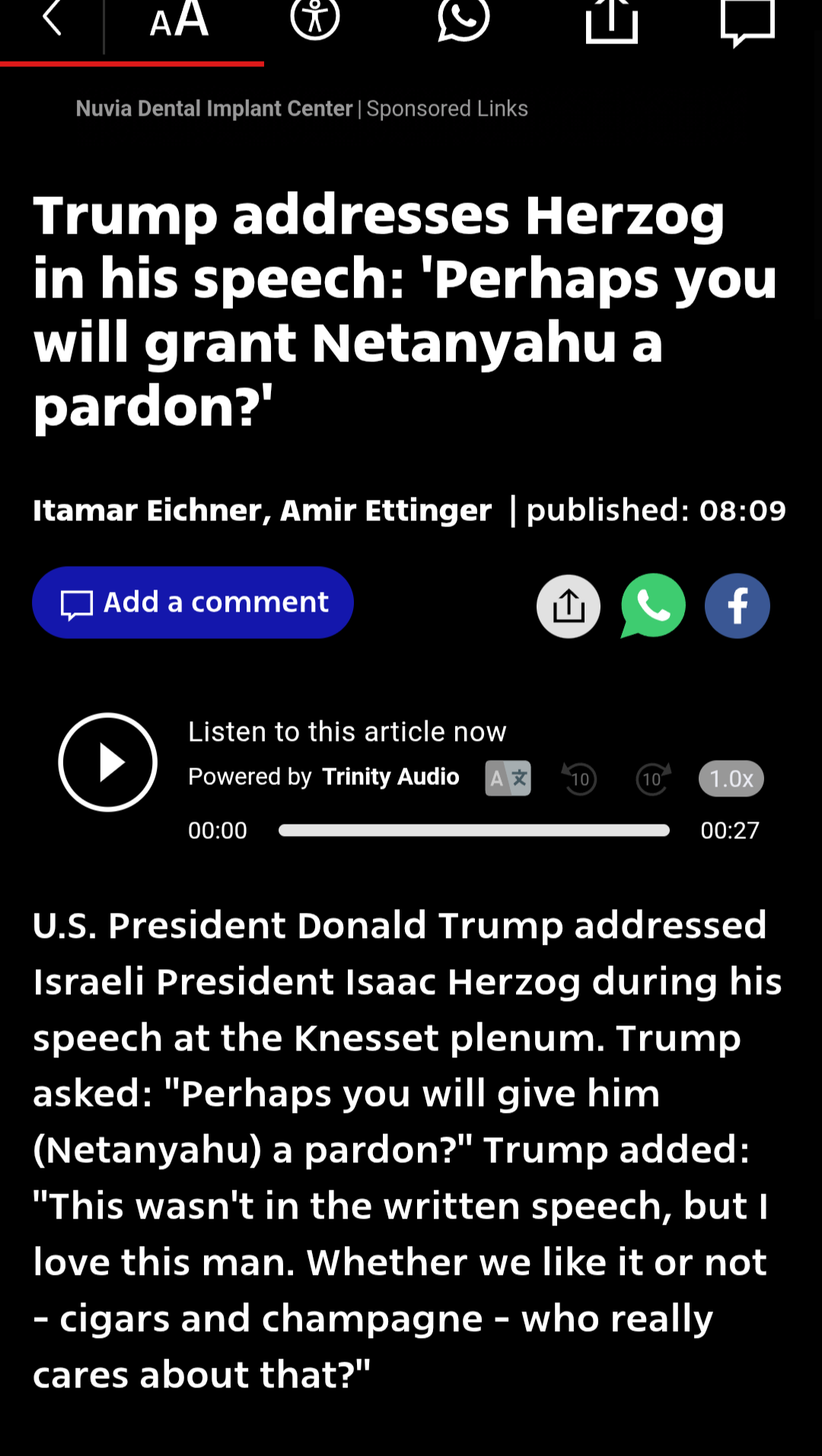Open audio translation language options
Viewport: 822px width, 1456px height.
click(508, 778)
